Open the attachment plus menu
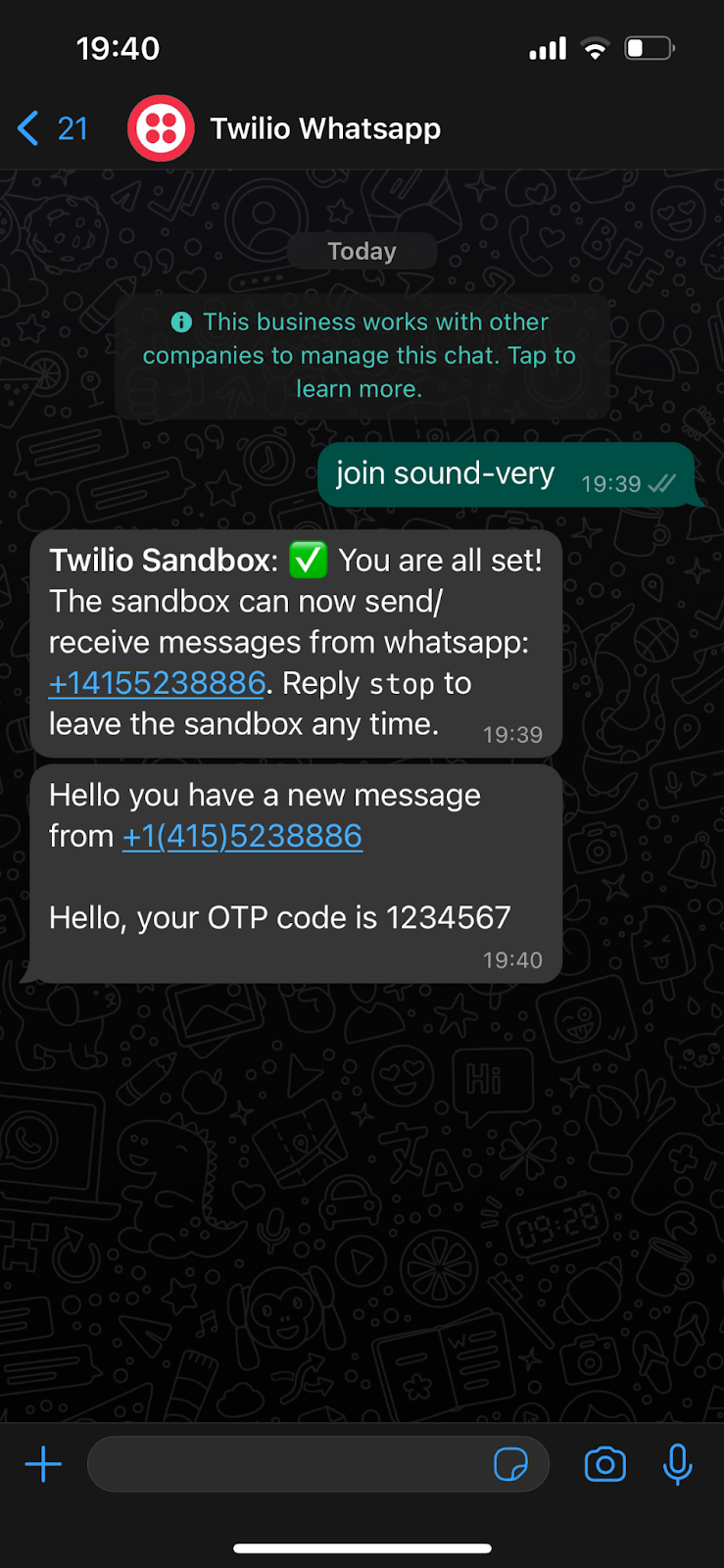Image resolution: width=724 pixels, height=1568 pixels. tap(43, 1465)
